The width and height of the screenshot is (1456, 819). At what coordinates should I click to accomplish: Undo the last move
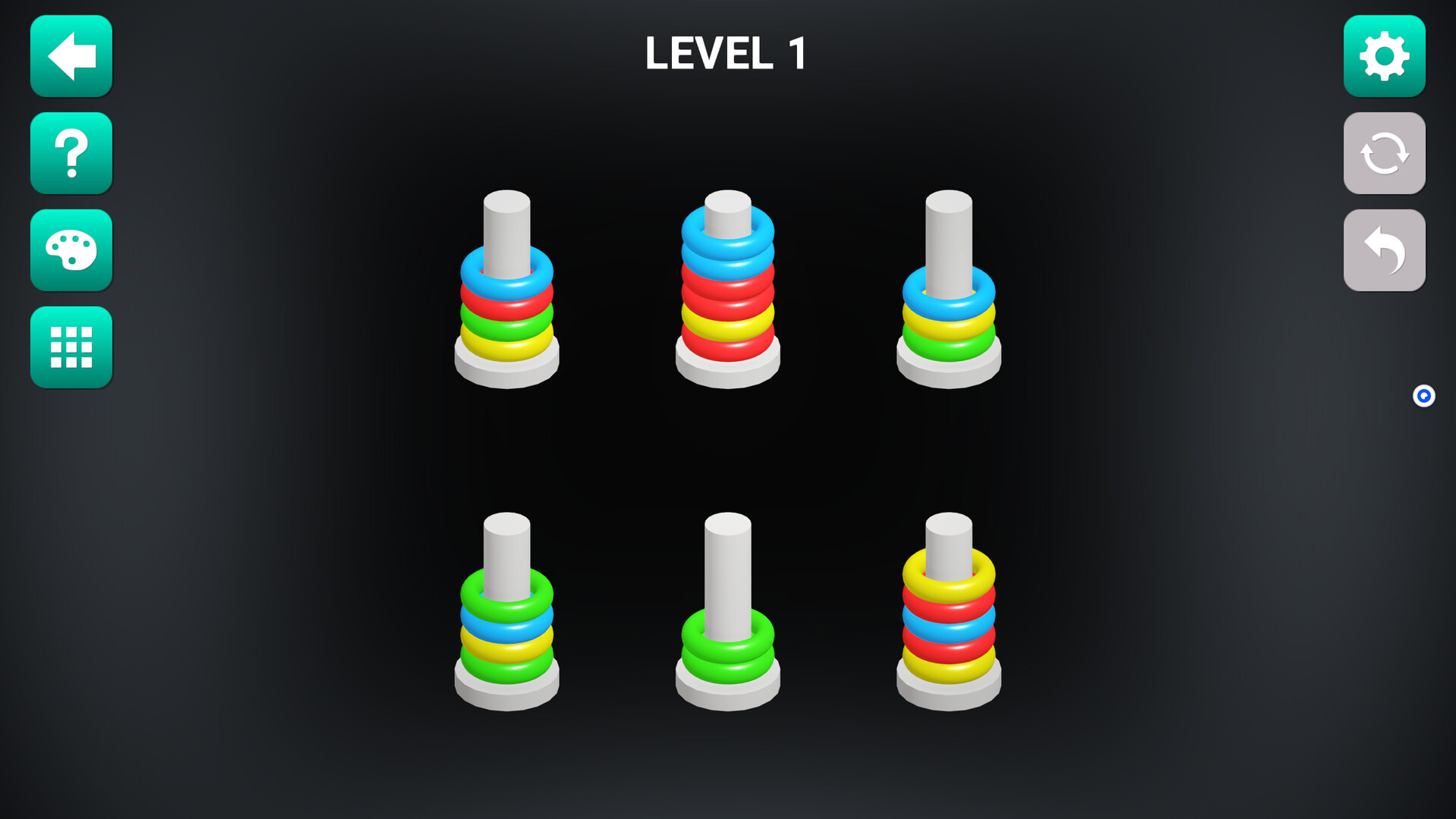coord(1384,250)
